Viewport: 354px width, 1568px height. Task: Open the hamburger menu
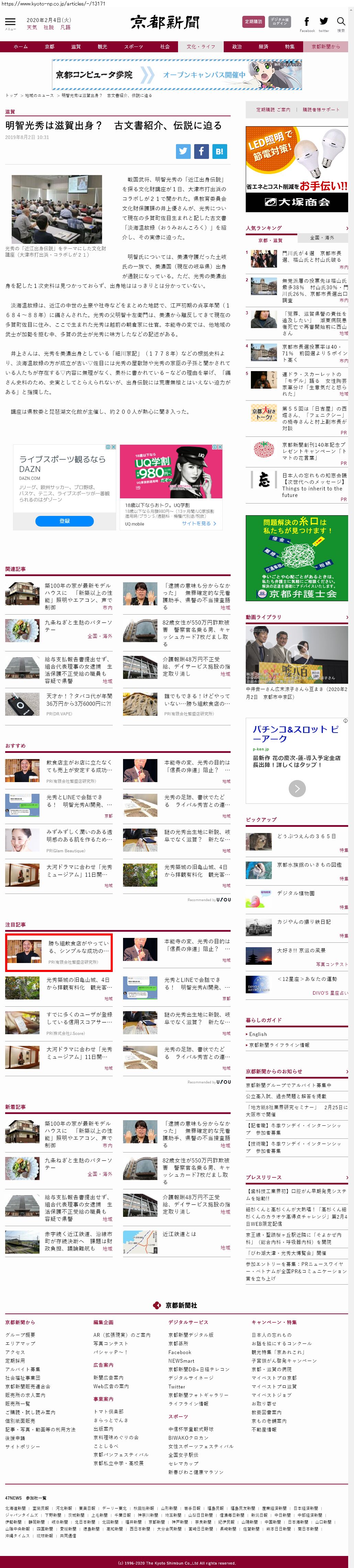click(10, 22)
